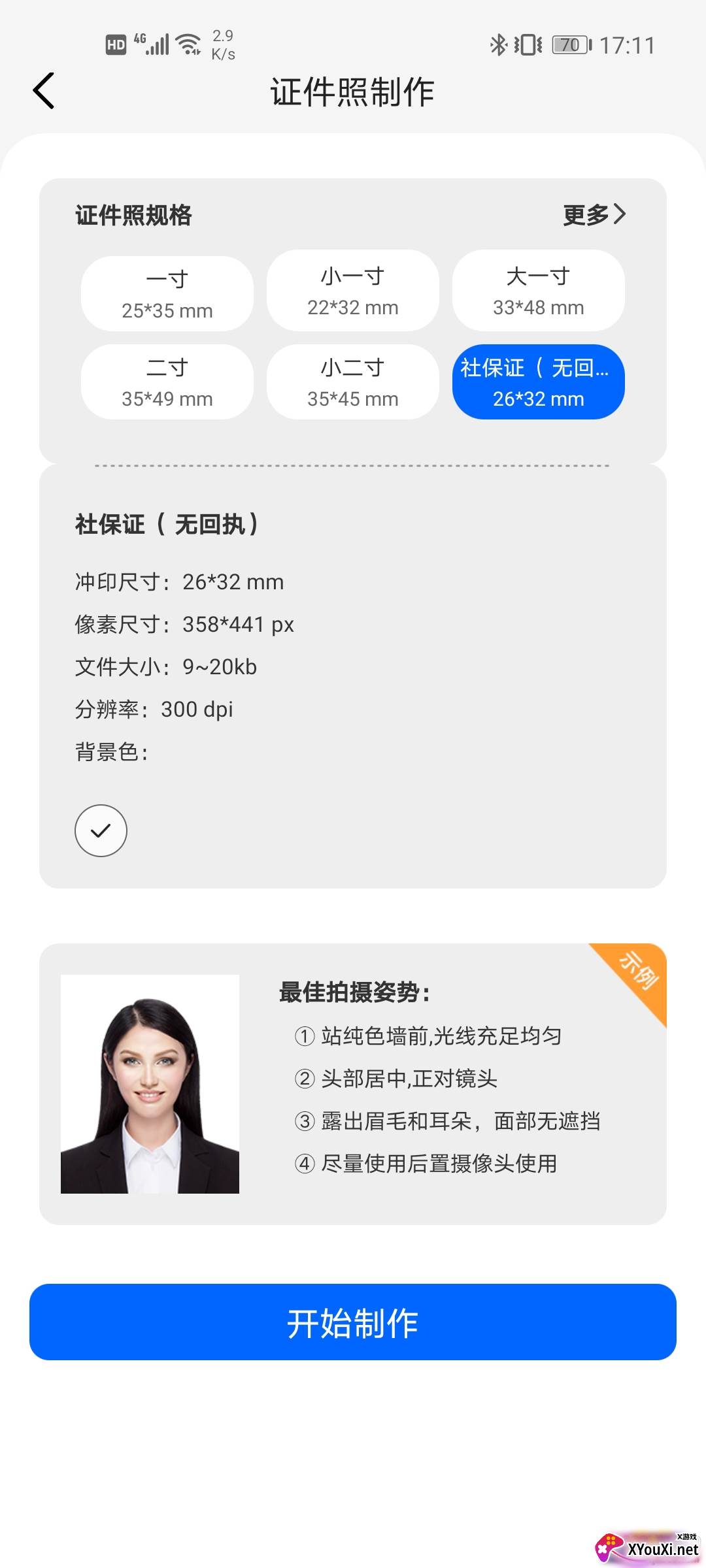
Task: Select the 一寸 25*35 mm size
Action: click(x=167, y=293)
